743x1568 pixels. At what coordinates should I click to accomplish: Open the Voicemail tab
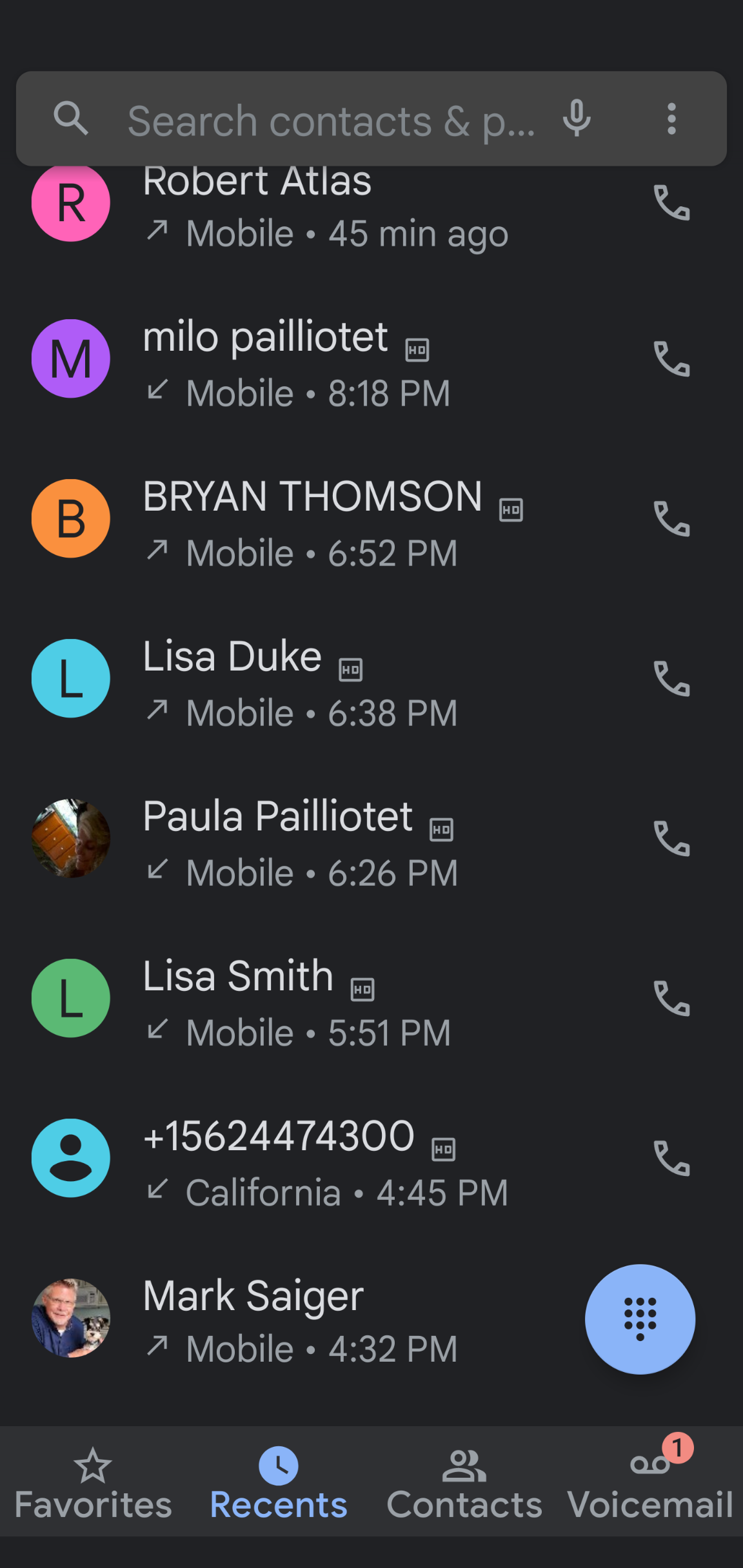point(649,1483)
